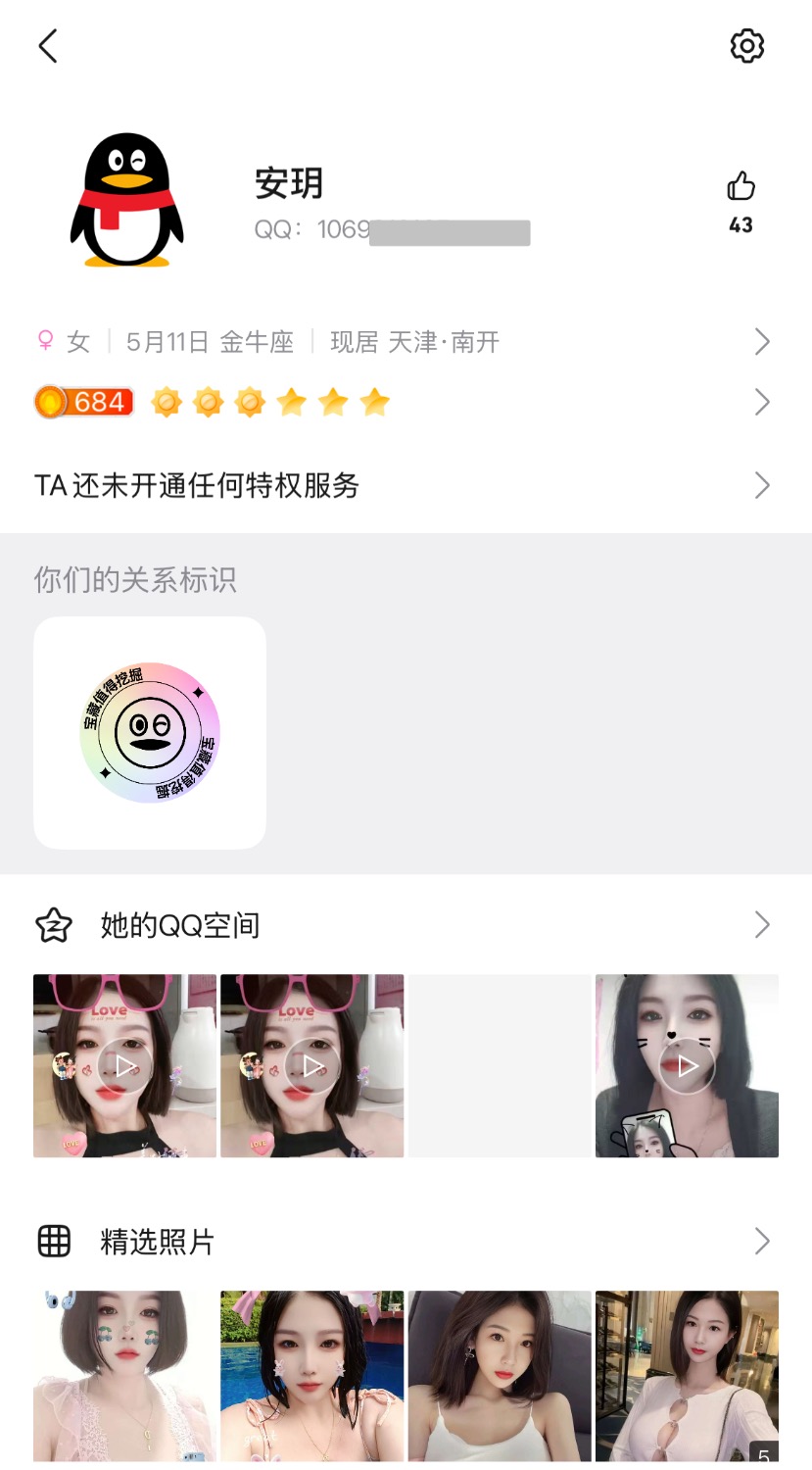The height and width of the screenshot is (1470, 812).
Task: Open the 宝藏值得挖掘 relationship badge card
Action: [x=150, y=732]
